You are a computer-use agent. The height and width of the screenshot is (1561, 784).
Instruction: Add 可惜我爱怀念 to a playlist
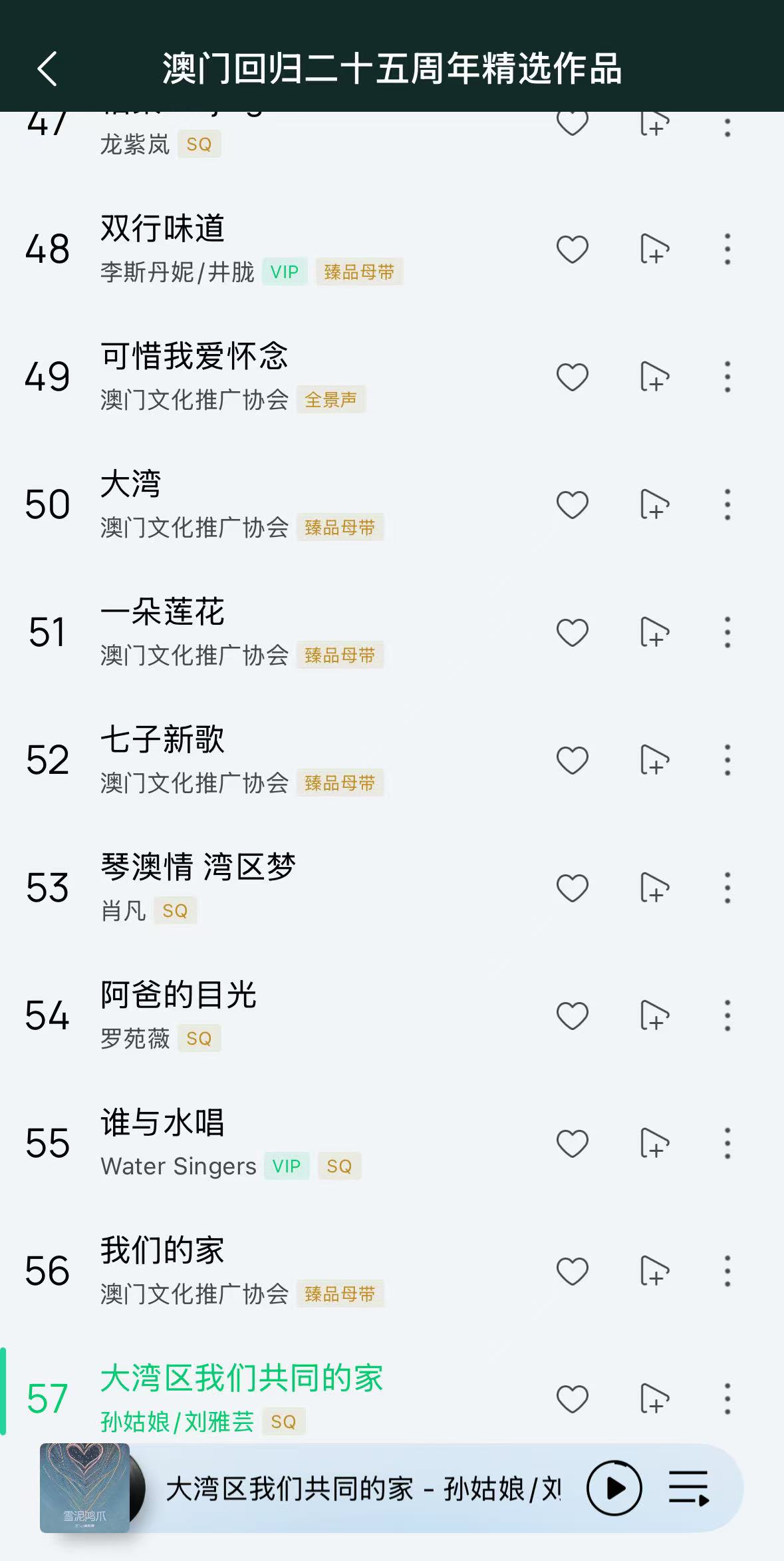[654, 377]
